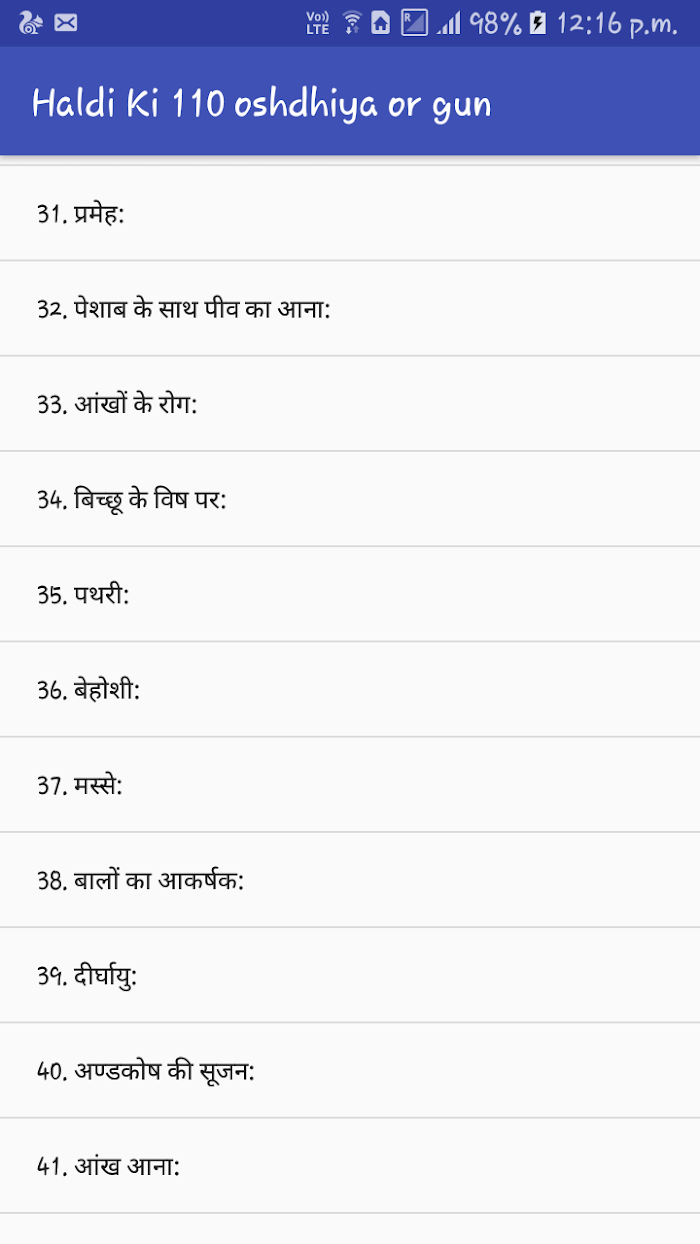View item 39 दीर्घायु
This screenshot has height=1244, width=700.
pos(350,975)
